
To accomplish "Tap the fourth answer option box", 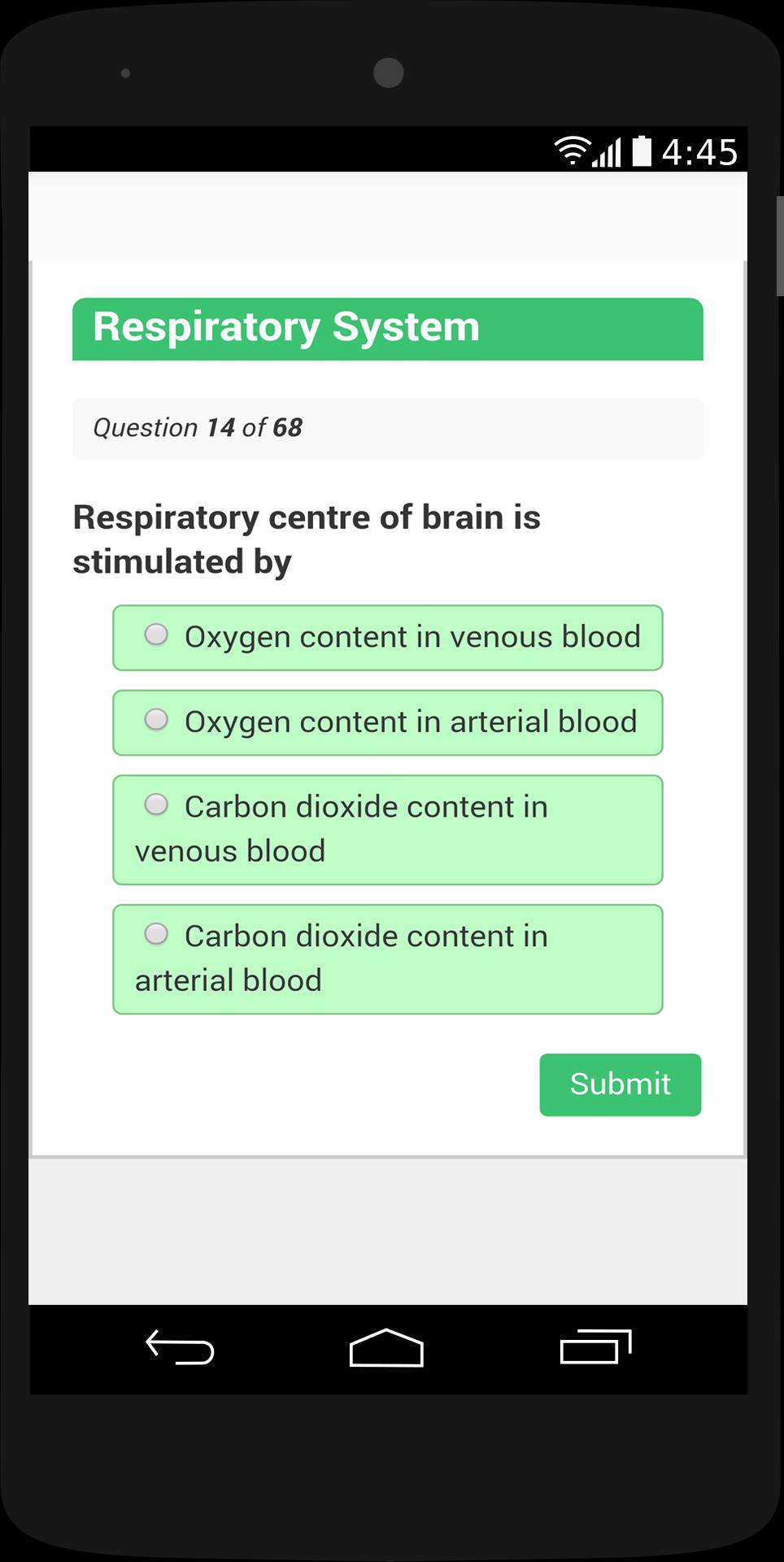I will pos(388,958).
